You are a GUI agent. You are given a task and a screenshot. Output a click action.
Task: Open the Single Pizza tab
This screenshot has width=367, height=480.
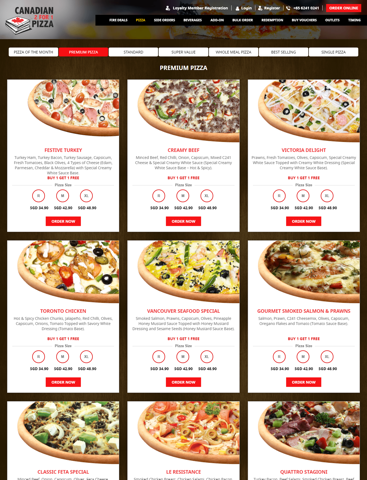tap(333, 52)
